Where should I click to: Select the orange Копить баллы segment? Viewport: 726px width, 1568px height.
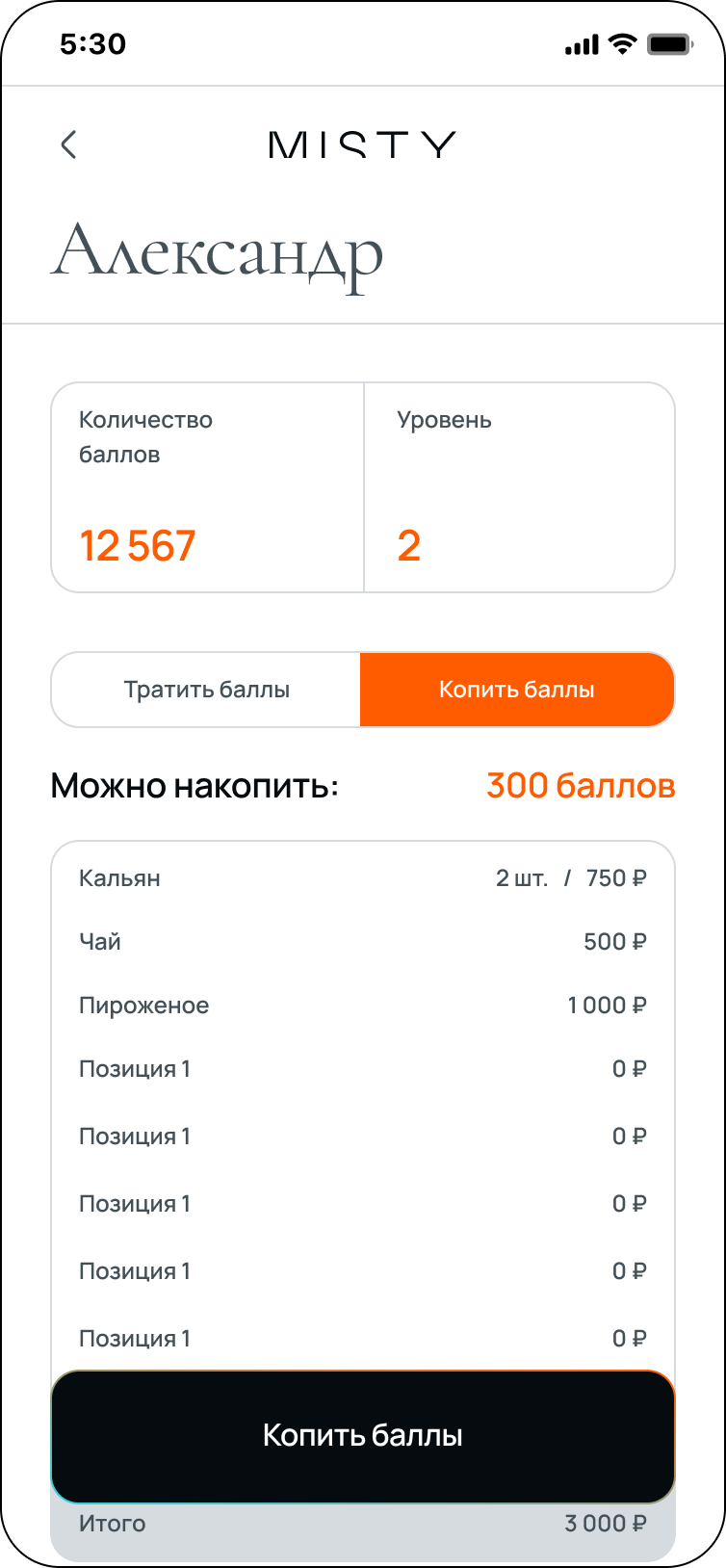pos(517,690)
